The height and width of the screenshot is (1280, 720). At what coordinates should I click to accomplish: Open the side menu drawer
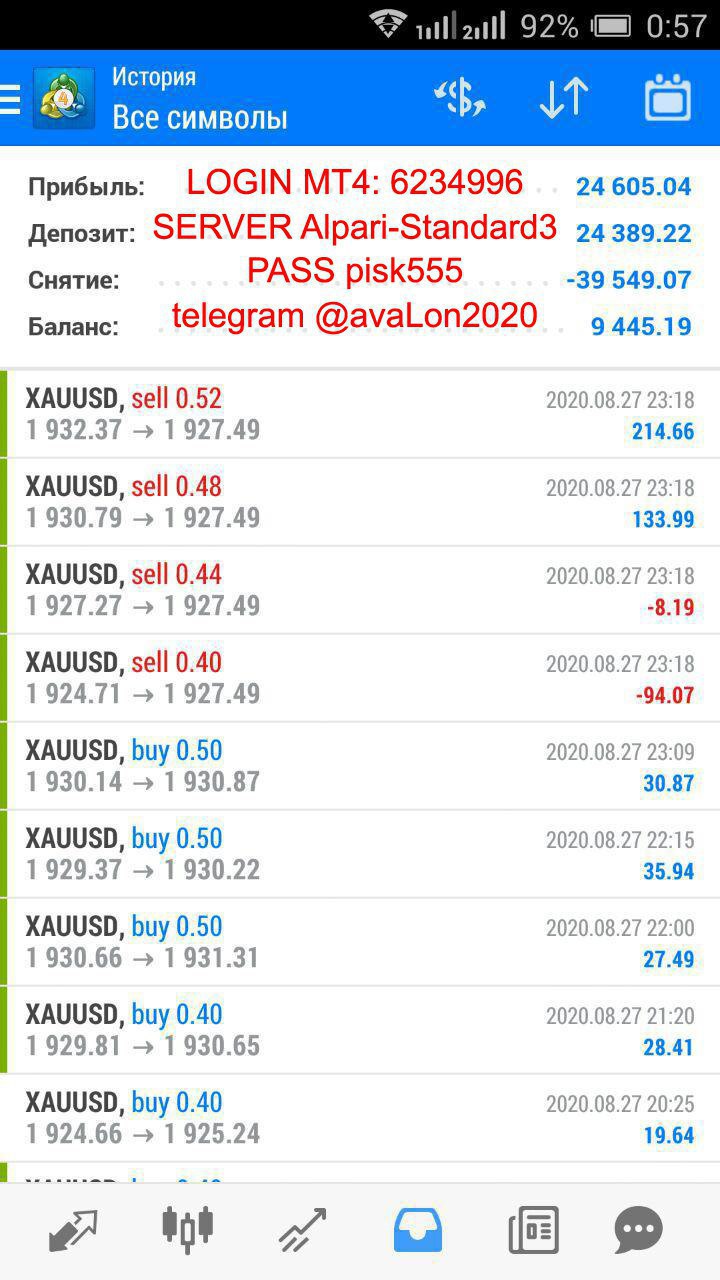pos(12,99)
